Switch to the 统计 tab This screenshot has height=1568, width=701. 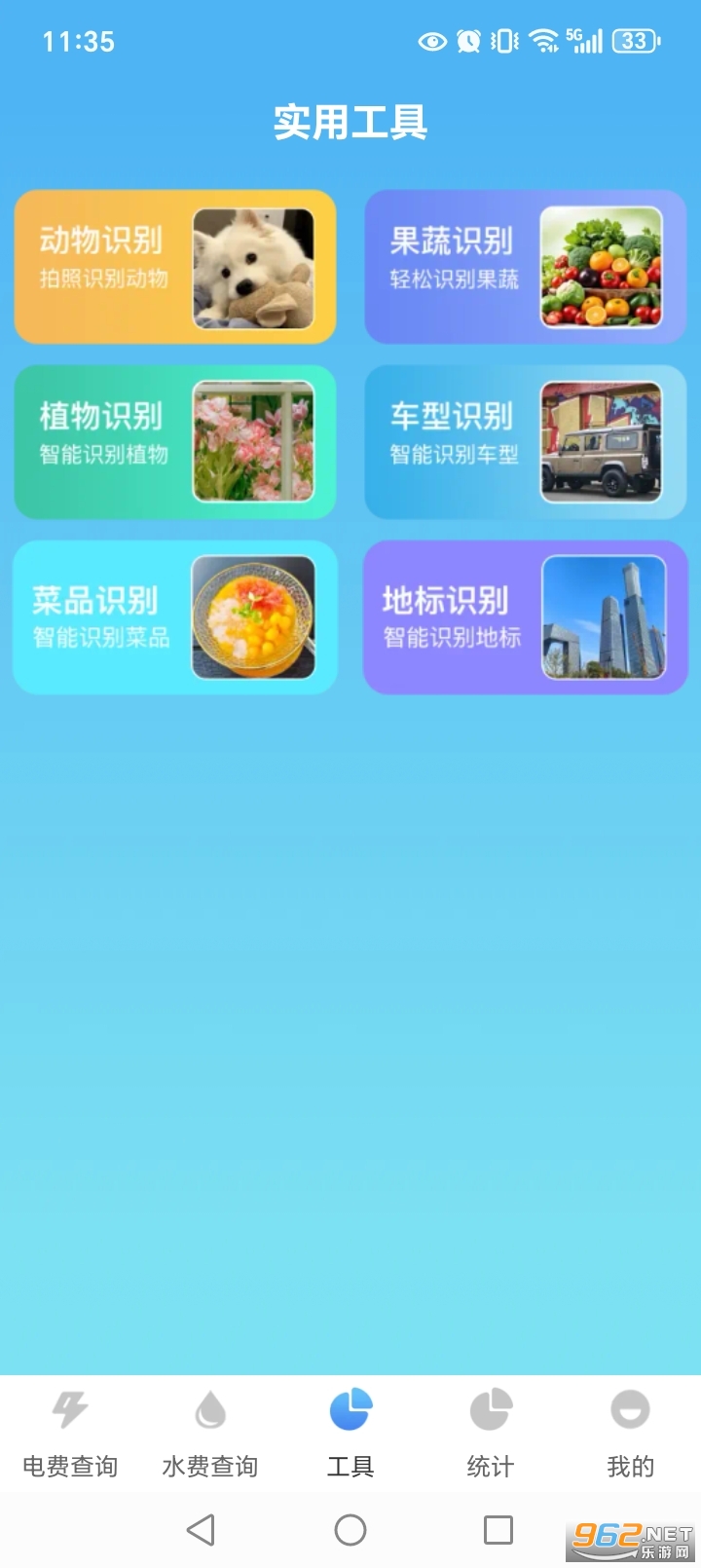tap(491, 1432)
